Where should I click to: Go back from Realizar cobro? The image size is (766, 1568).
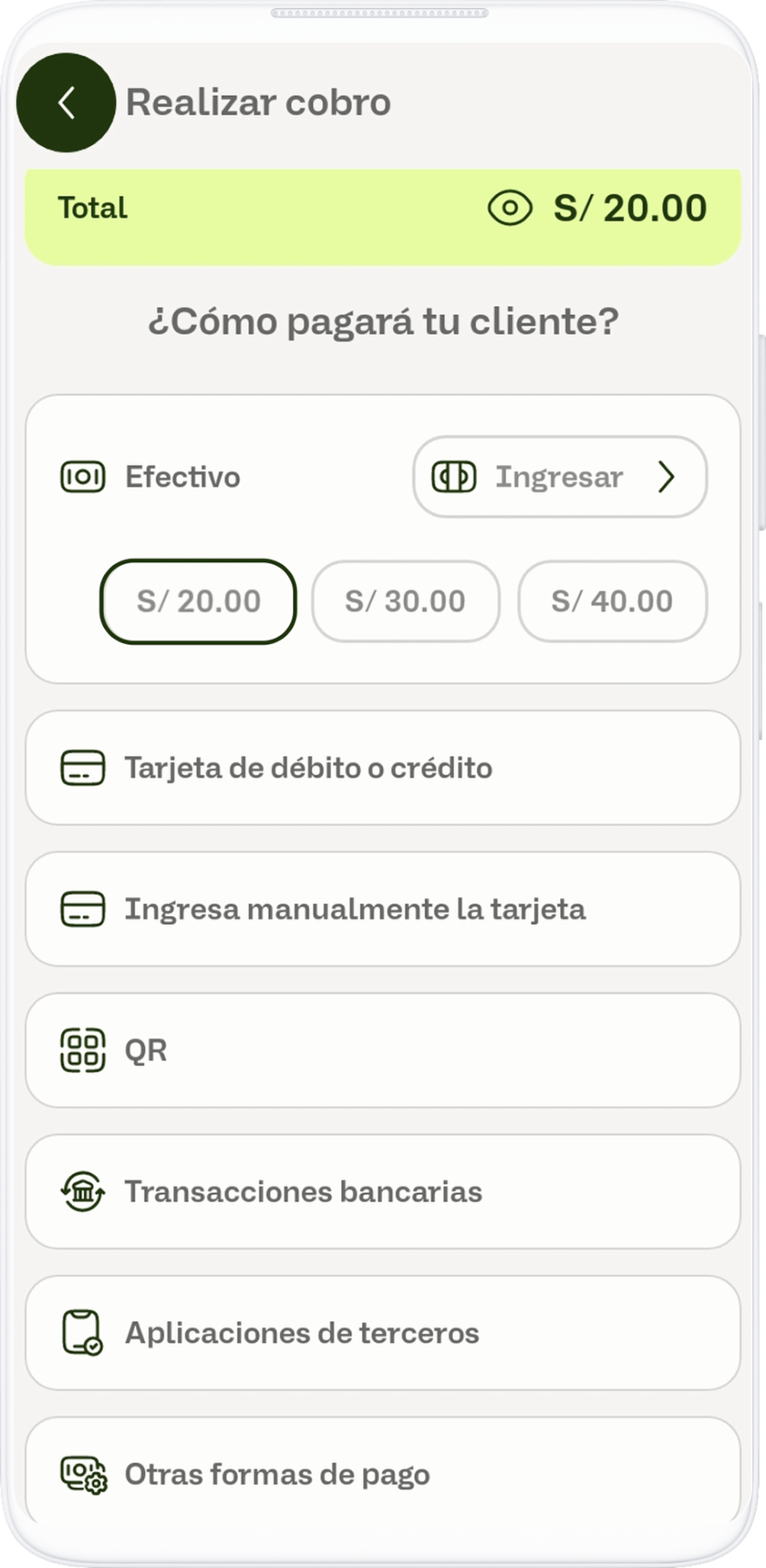[x=66, y=103]
